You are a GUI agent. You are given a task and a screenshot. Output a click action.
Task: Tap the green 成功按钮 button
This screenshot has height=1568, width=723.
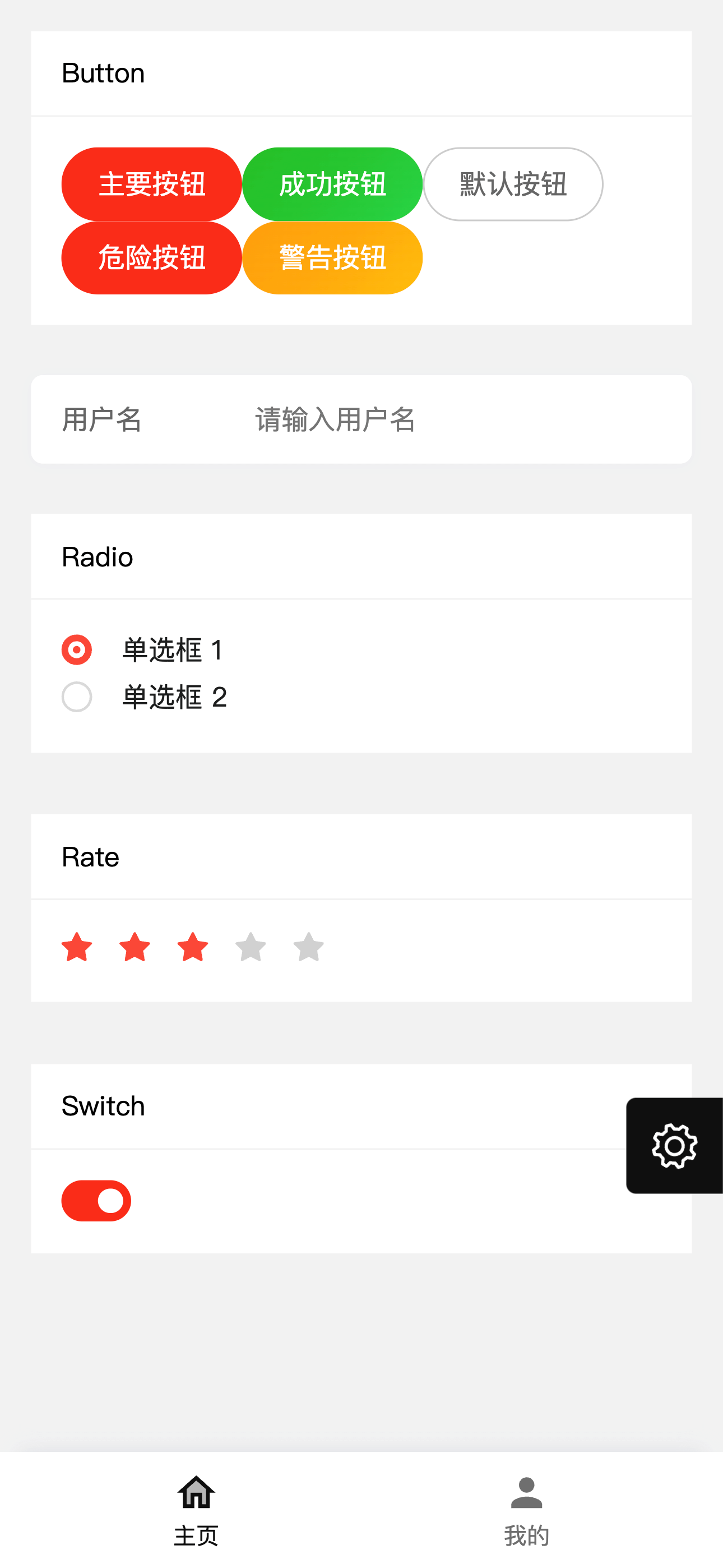click(x=332, y=184)
